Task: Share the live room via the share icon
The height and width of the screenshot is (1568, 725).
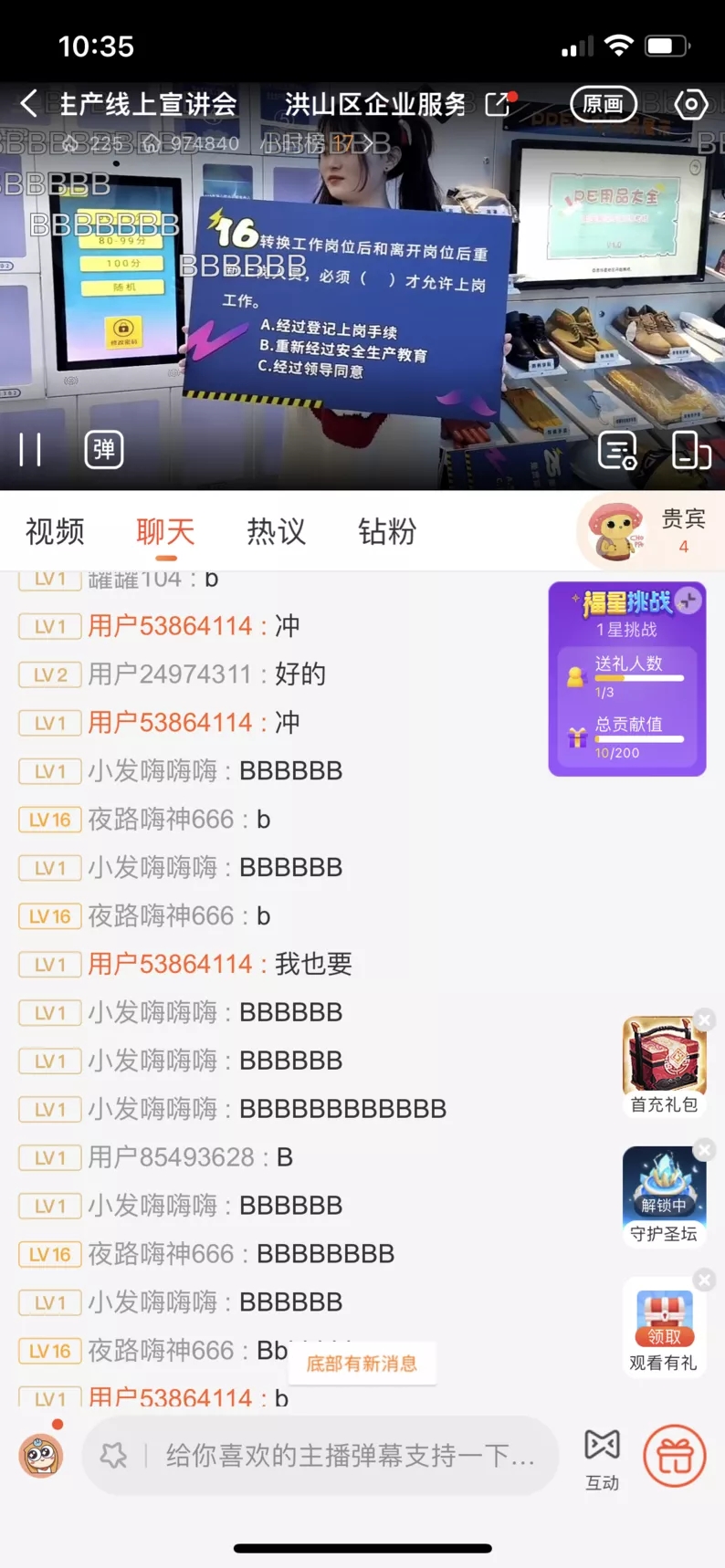Action: [496, 105]
